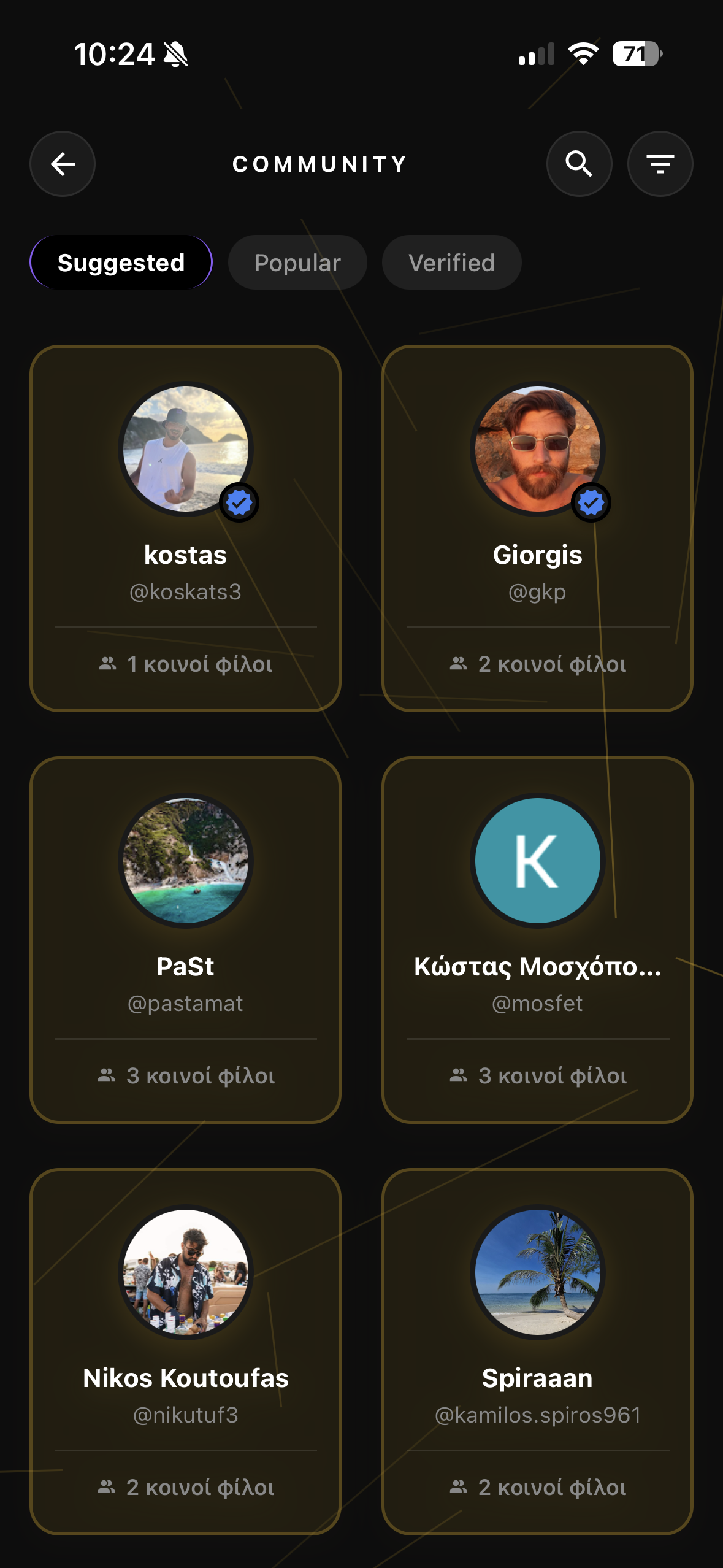Image resolution: width=723 pixels, height=1568 pixels.
Task: Open the @mosfet profile card
Action: coord(537,940)
